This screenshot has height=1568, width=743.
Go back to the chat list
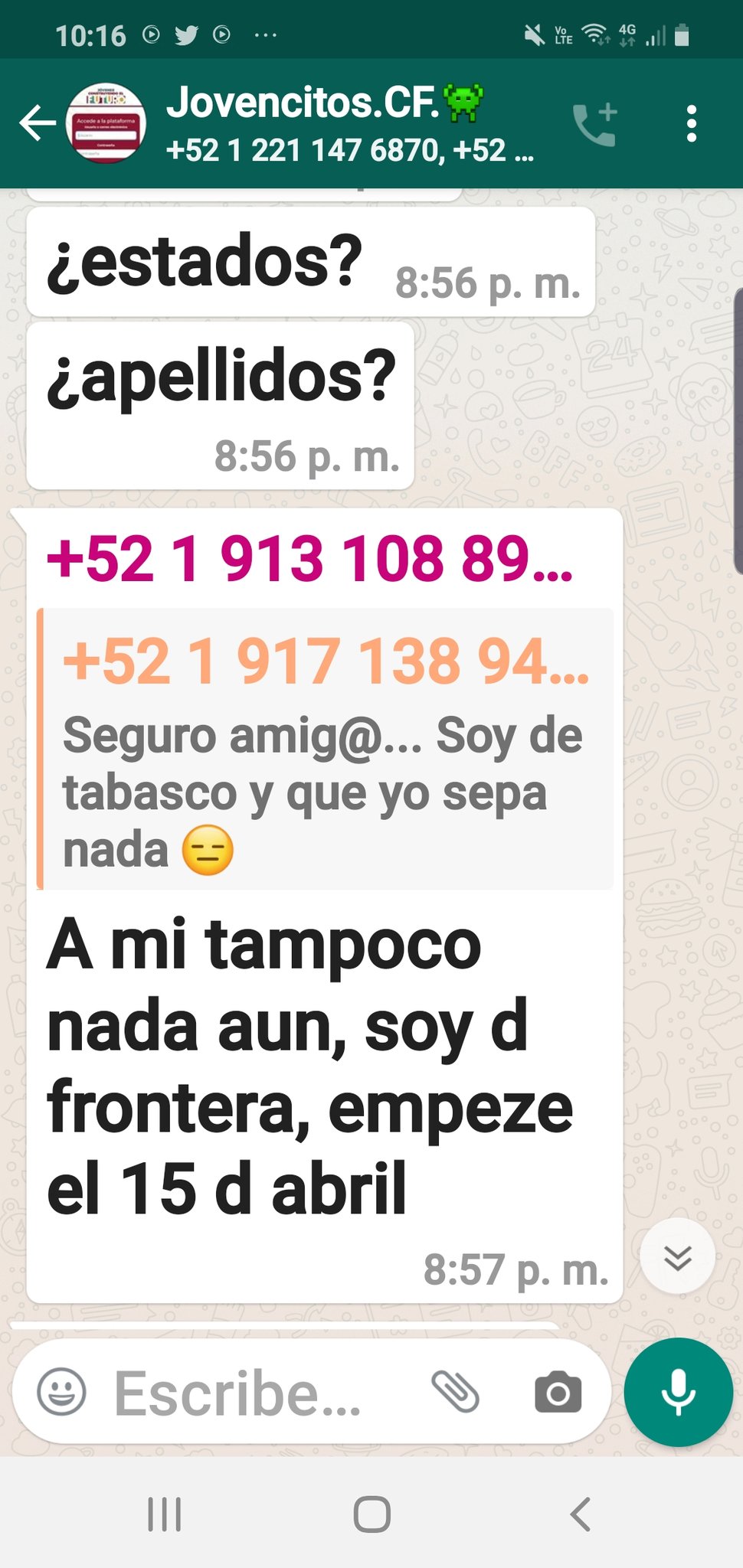(37, 123)
